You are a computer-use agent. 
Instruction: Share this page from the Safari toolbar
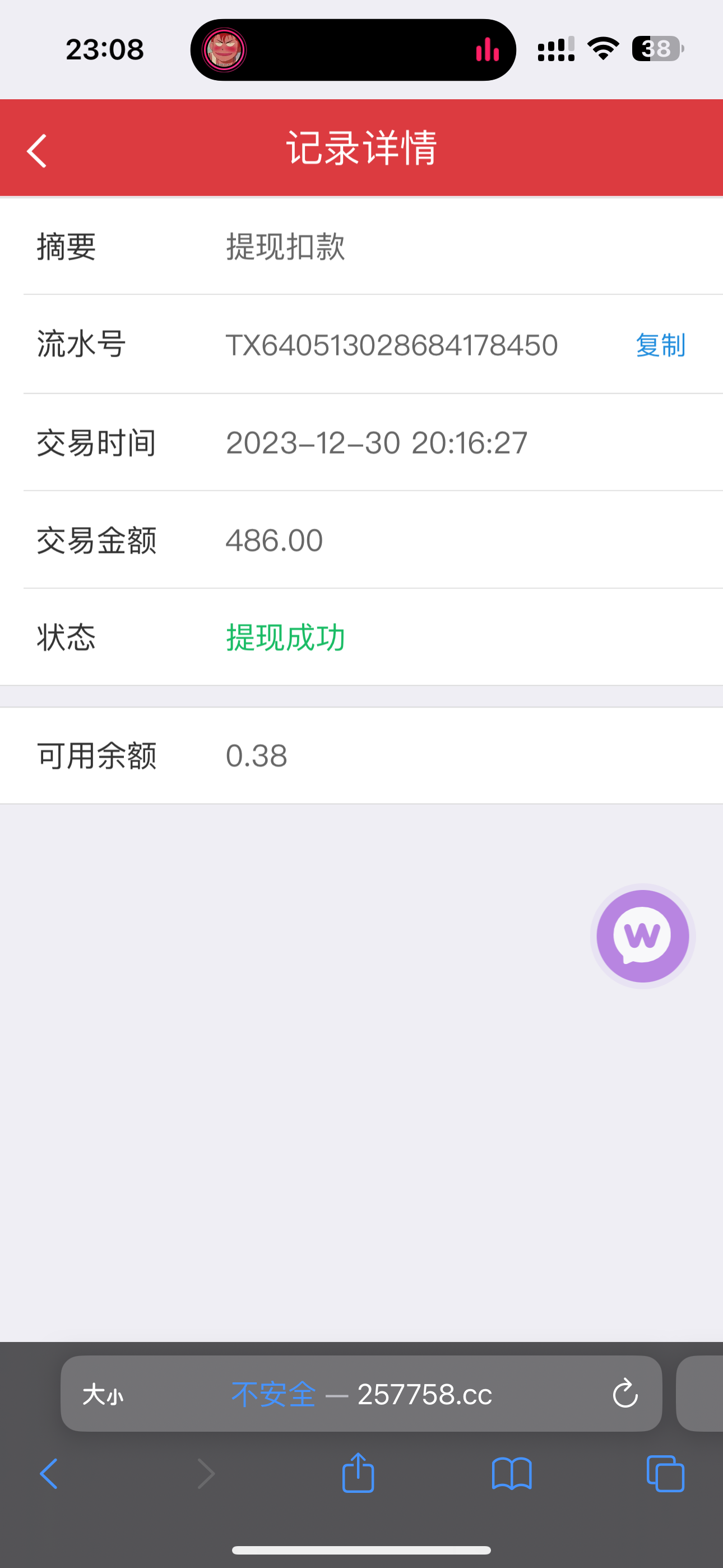(x=358, y=1474)
